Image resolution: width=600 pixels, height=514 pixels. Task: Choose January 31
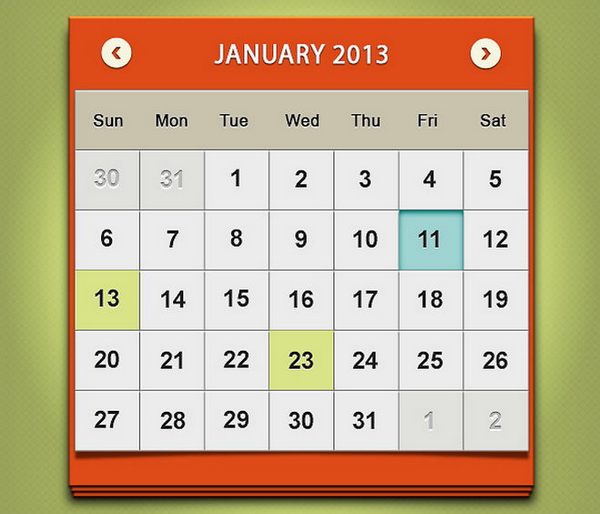366,421
